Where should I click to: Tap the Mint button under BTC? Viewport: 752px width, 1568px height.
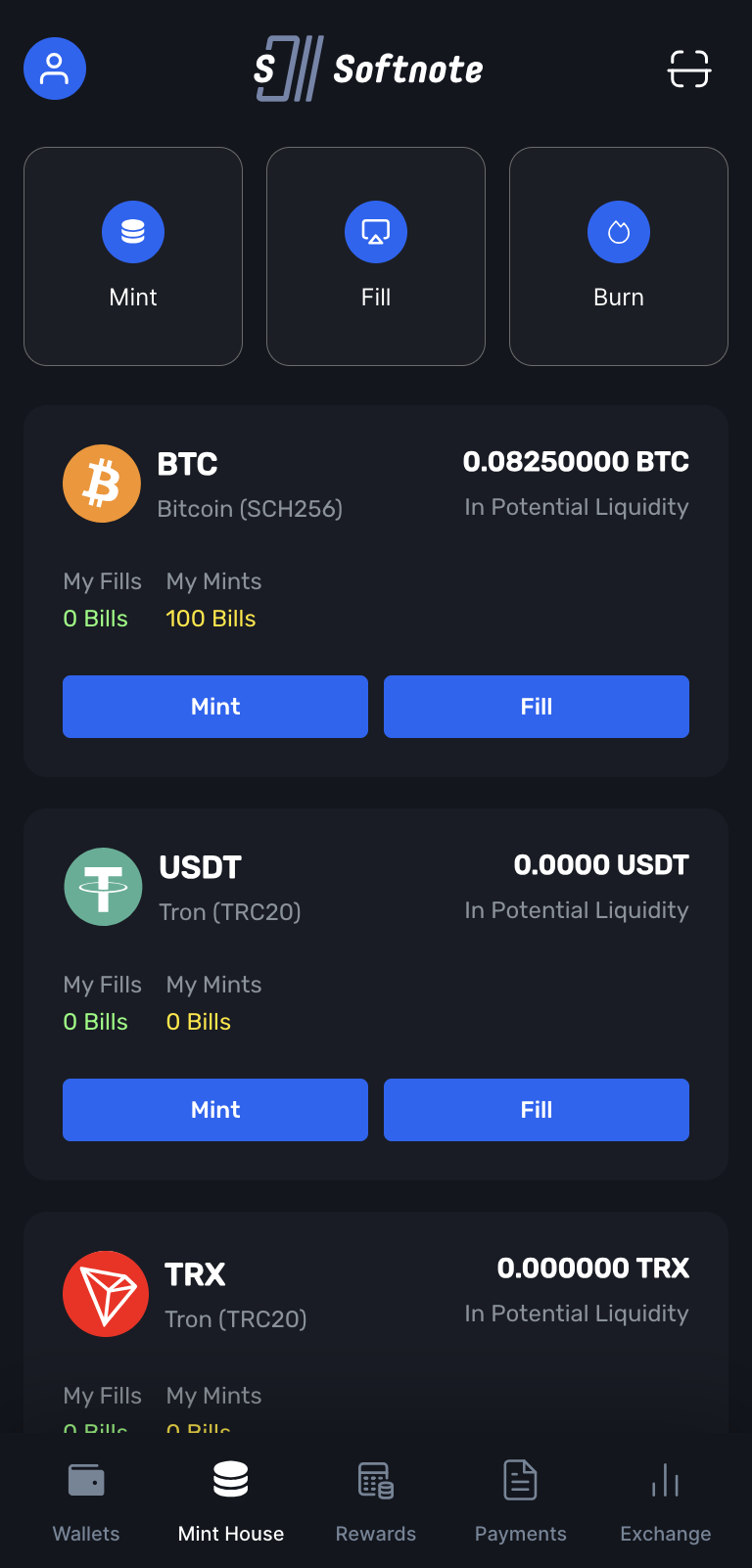click(215, 707)
